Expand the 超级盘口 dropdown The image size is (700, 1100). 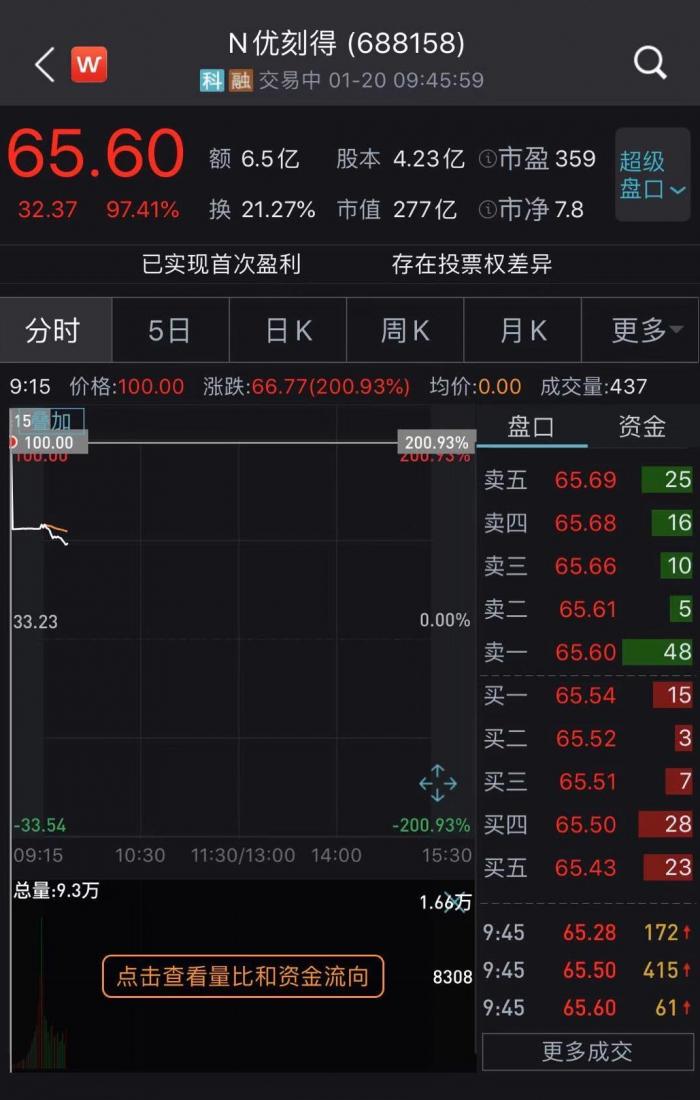(653, 175)
